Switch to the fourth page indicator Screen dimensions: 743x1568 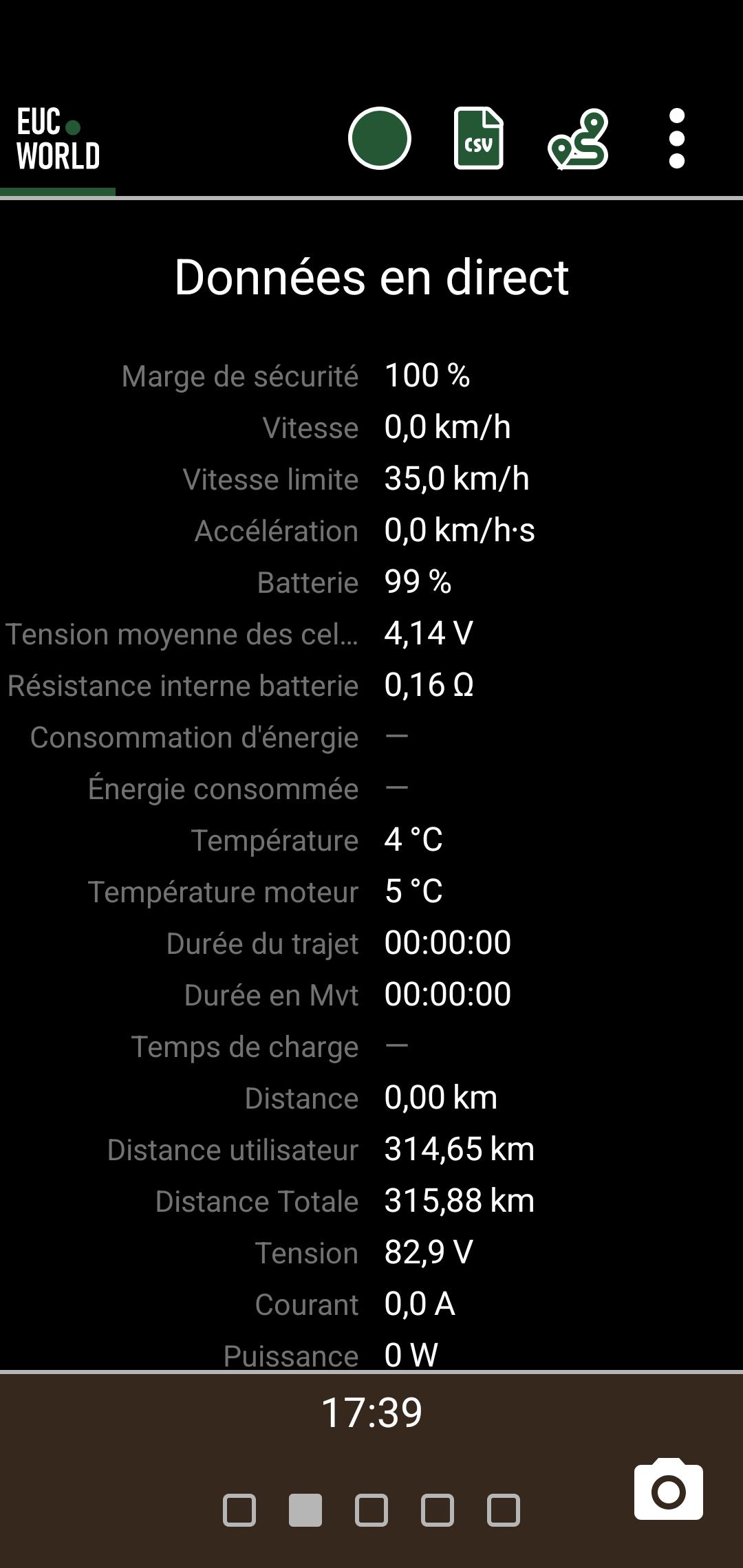[438, 1510]
